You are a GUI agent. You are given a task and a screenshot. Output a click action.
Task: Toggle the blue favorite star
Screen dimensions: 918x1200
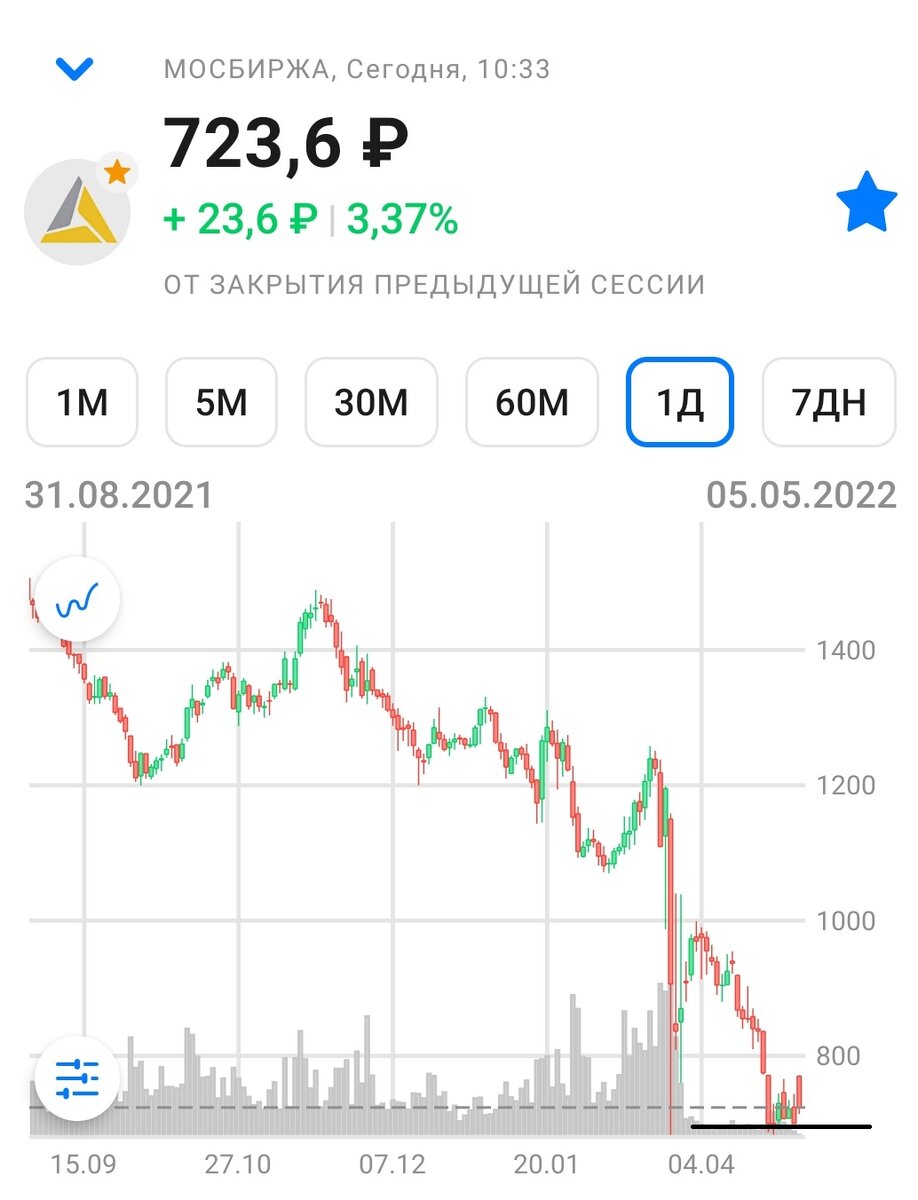coord(866,202)
